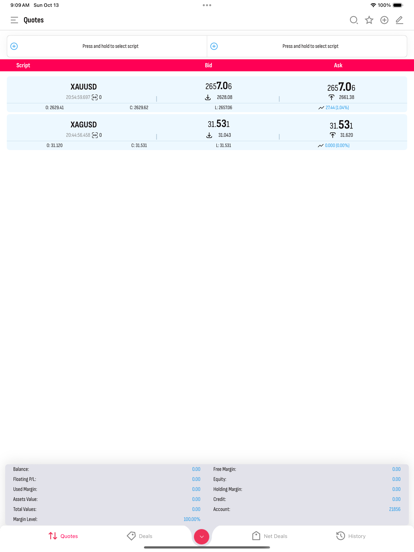The width and height of the screenshot is (414, 552).
Task: Select the Quotes tab
Action: tap(63, 536)
